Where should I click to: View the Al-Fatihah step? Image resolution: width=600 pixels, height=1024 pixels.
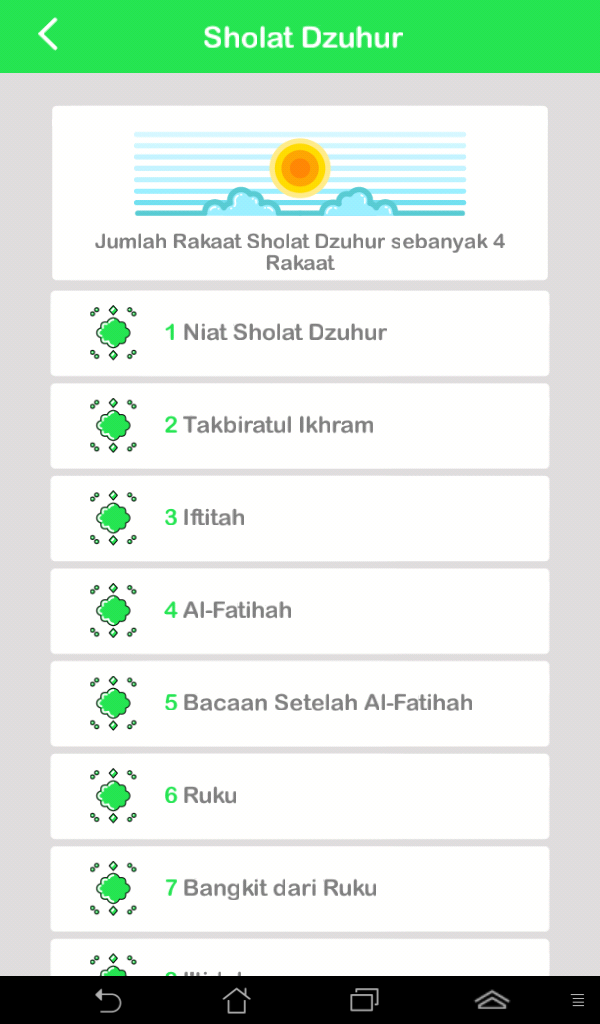300,611
